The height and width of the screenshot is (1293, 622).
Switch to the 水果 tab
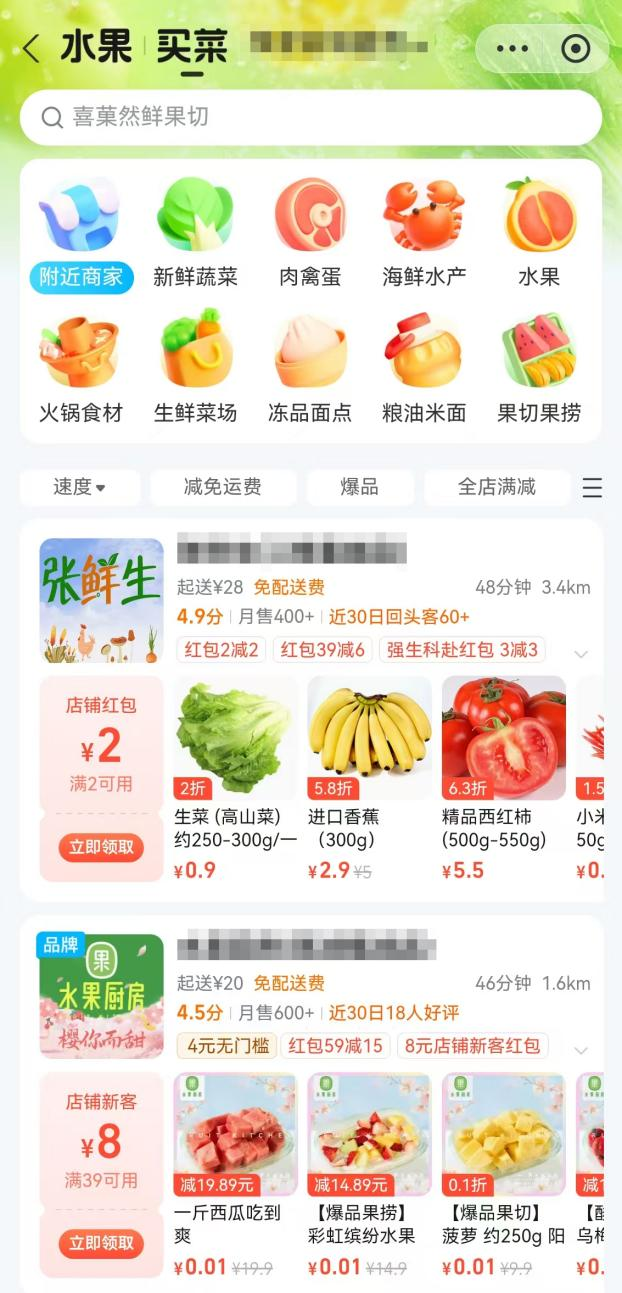96,47
